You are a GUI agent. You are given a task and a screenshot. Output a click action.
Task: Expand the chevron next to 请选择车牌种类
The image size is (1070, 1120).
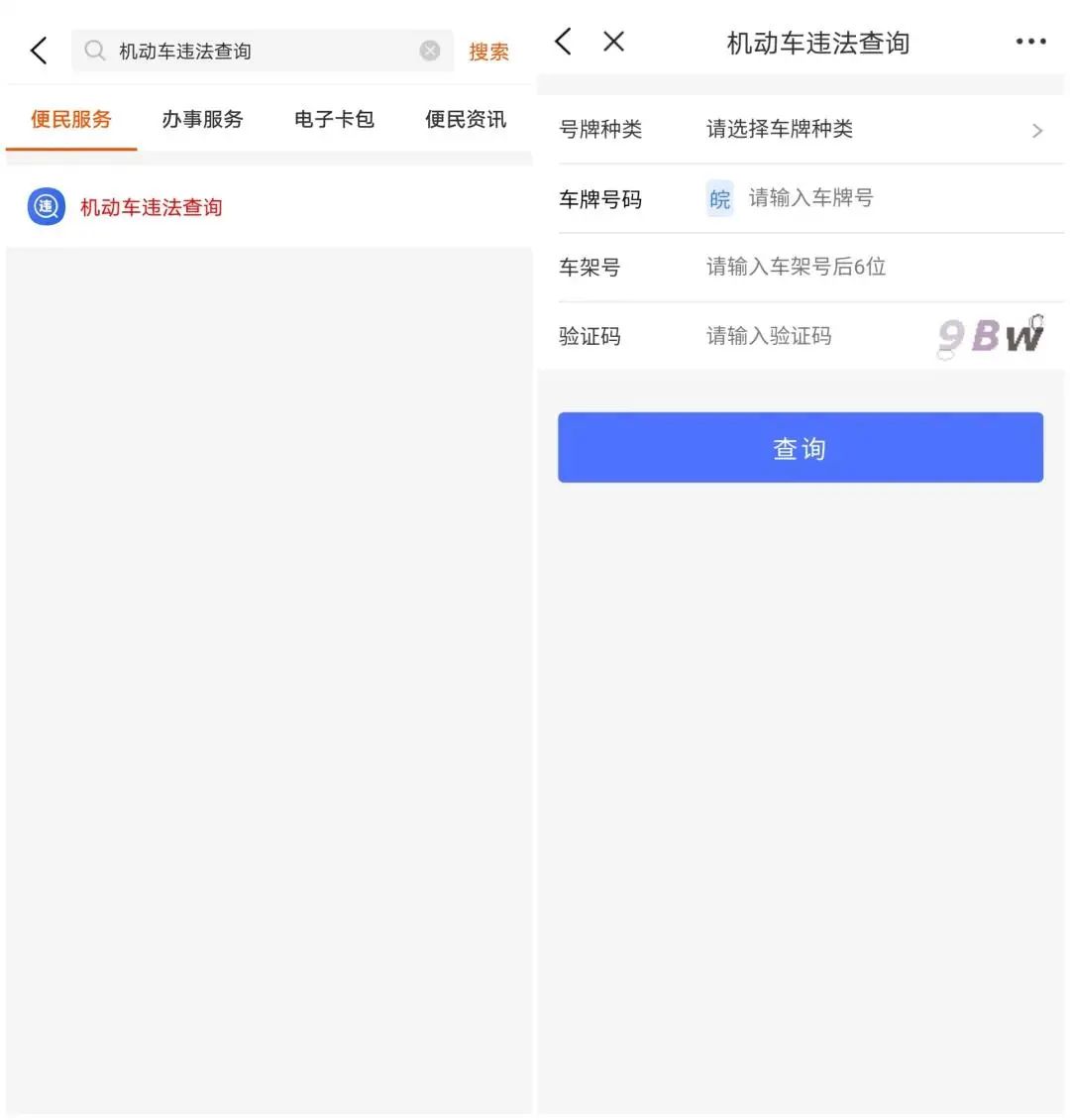click(x=1037, y=130)
